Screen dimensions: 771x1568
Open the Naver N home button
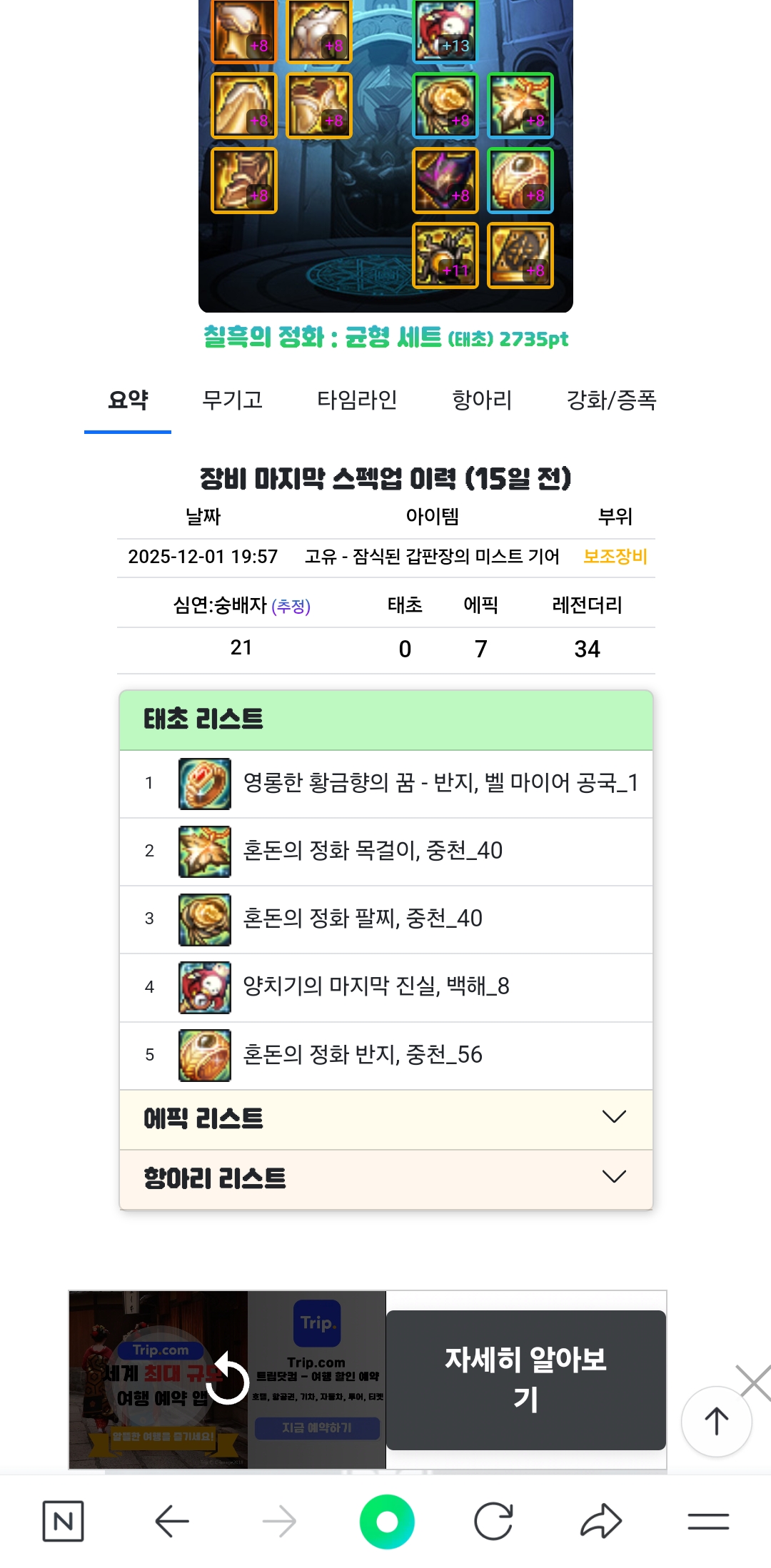(x=63, y=1521)
